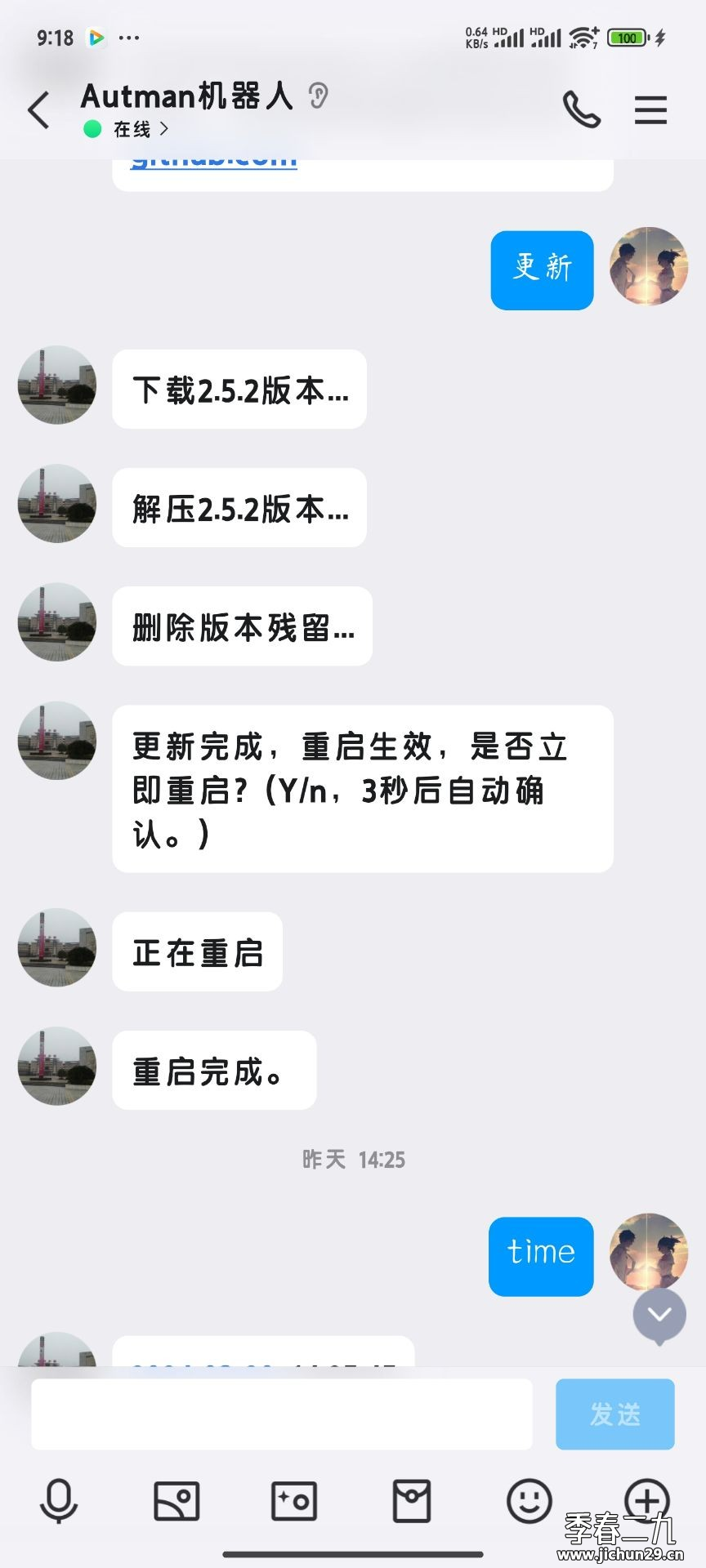Screen dimensions: 706x1568
Task: Open the photo gallery picker
Action: [176, 1501]
